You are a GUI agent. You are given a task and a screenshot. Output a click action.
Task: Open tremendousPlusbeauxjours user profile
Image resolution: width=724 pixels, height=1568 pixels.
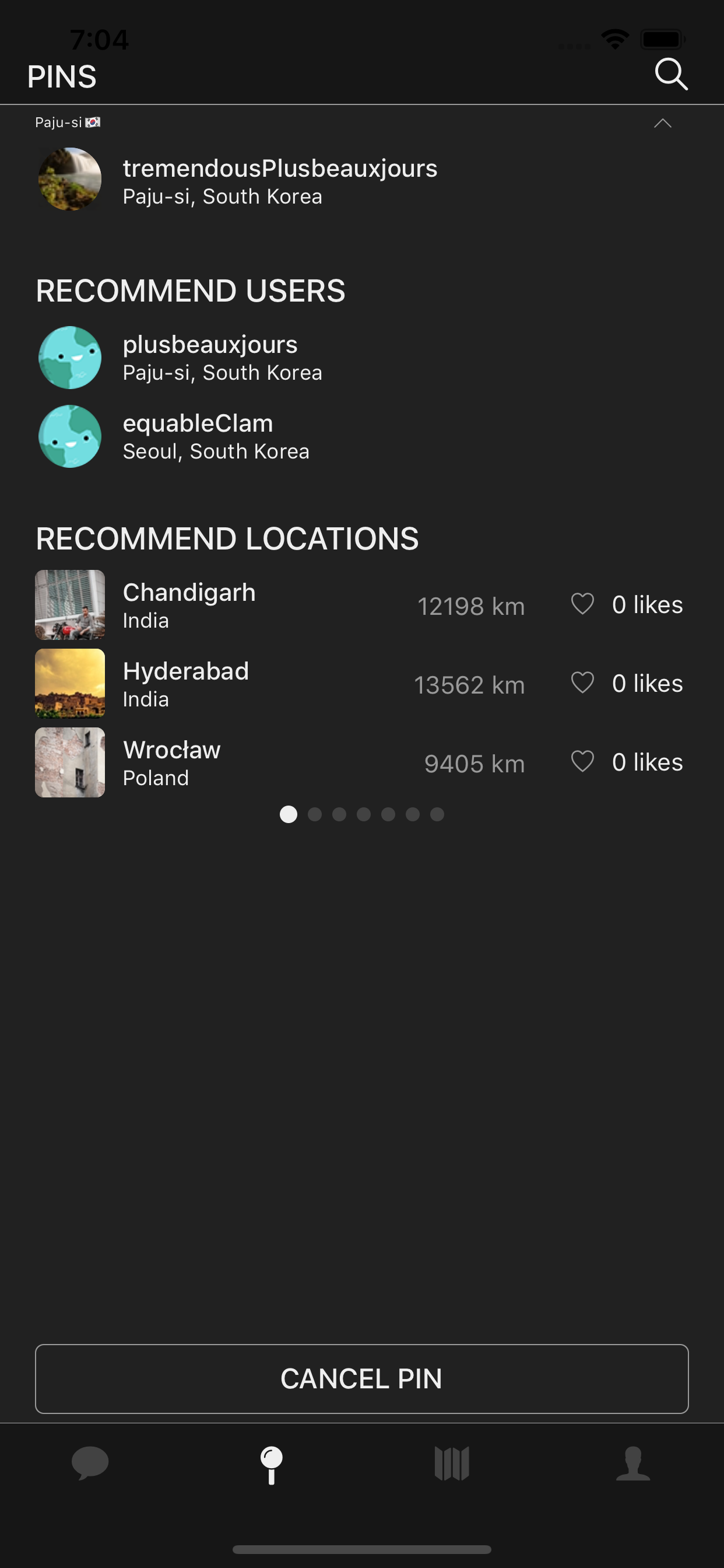point(279,180)
